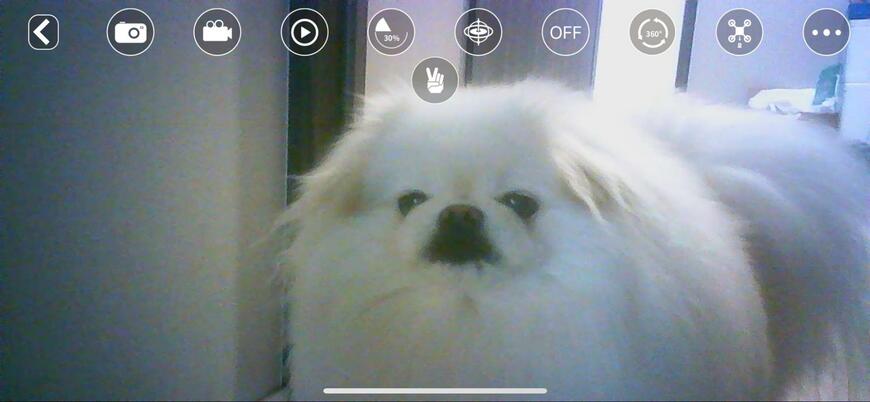The image size is (870, 402).
Task: Open the media playback gallery
Action: (x=304, y=32)
